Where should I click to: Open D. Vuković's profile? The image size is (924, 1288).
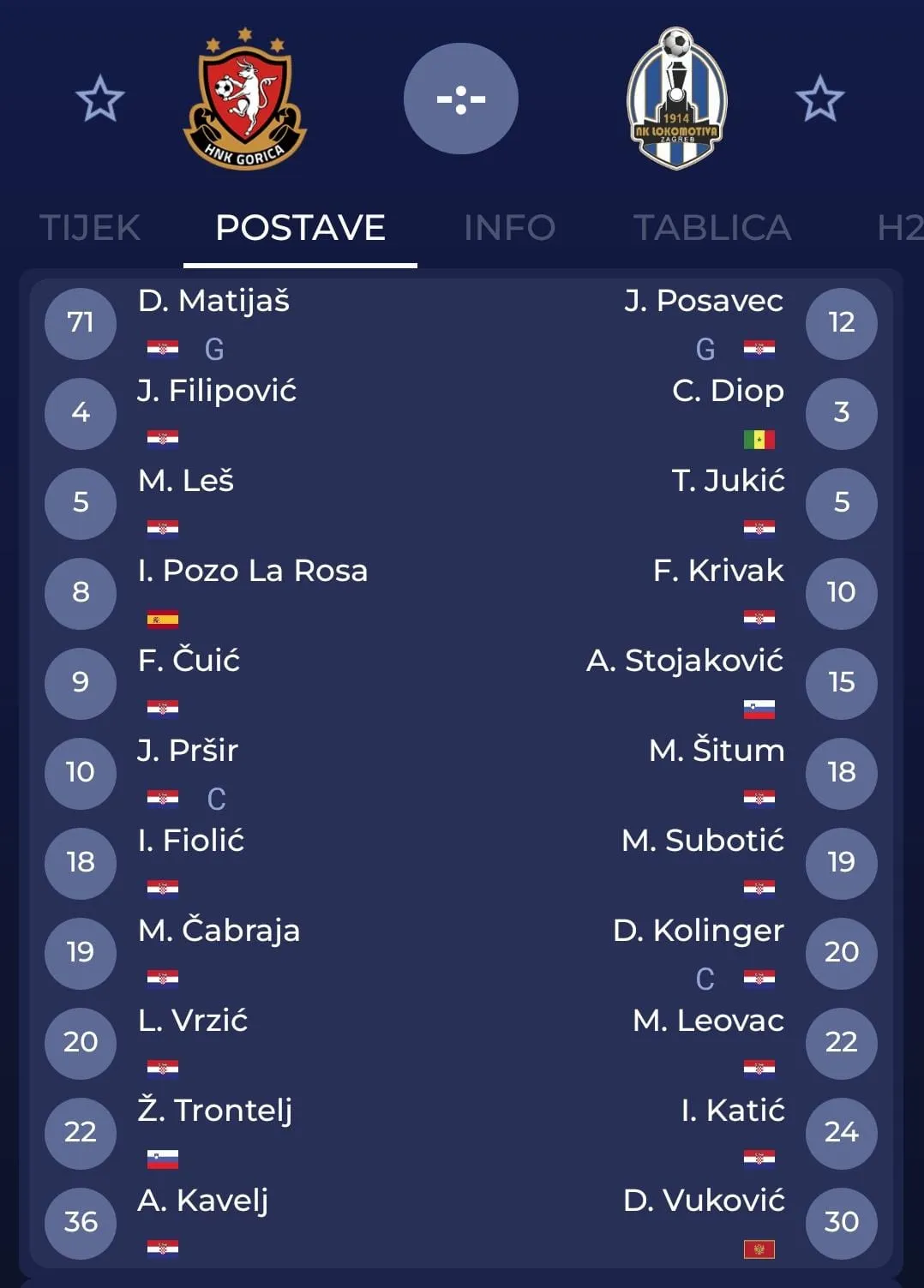pyautogui.click(x=703, y=1201)
